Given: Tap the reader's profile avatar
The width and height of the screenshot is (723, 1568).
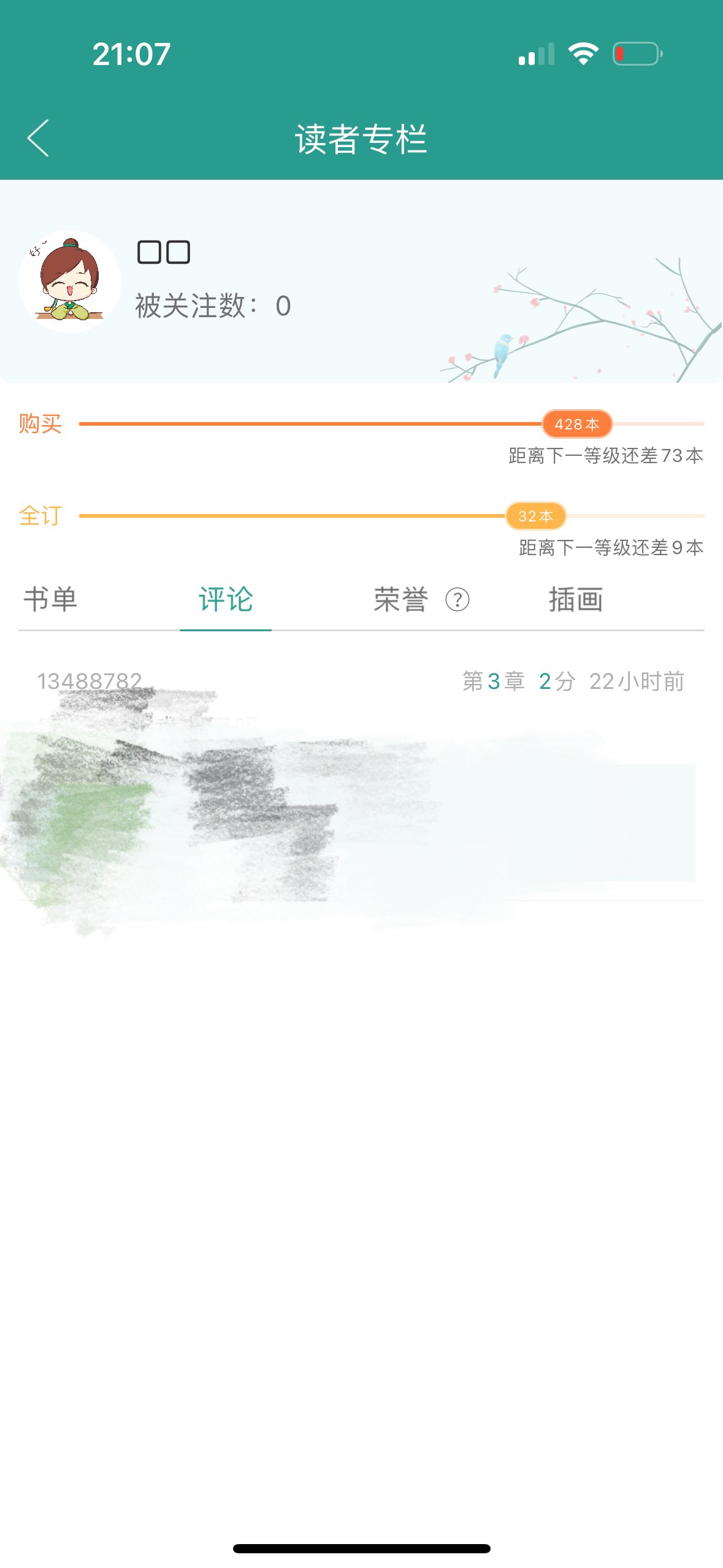Looking at the screenshot, I should coord(70,281).
